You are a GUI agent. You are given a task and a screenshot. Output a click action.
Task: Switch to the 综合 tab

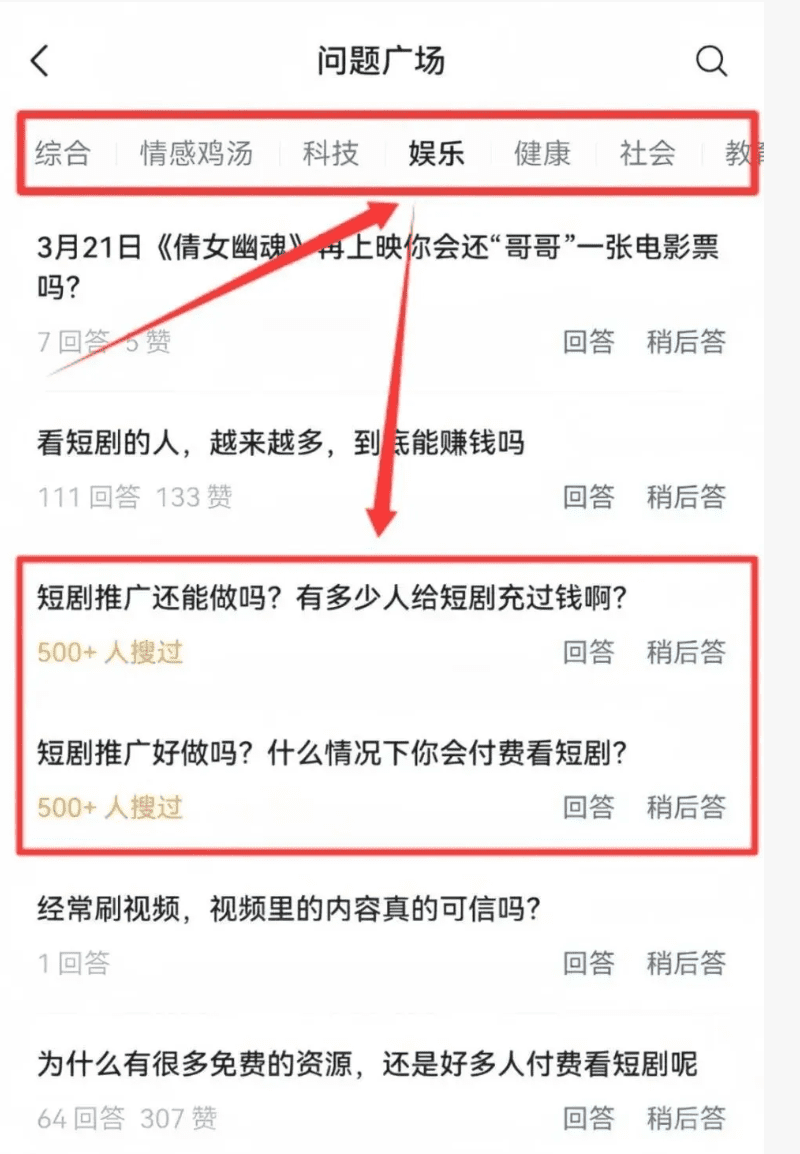(62, 153)
